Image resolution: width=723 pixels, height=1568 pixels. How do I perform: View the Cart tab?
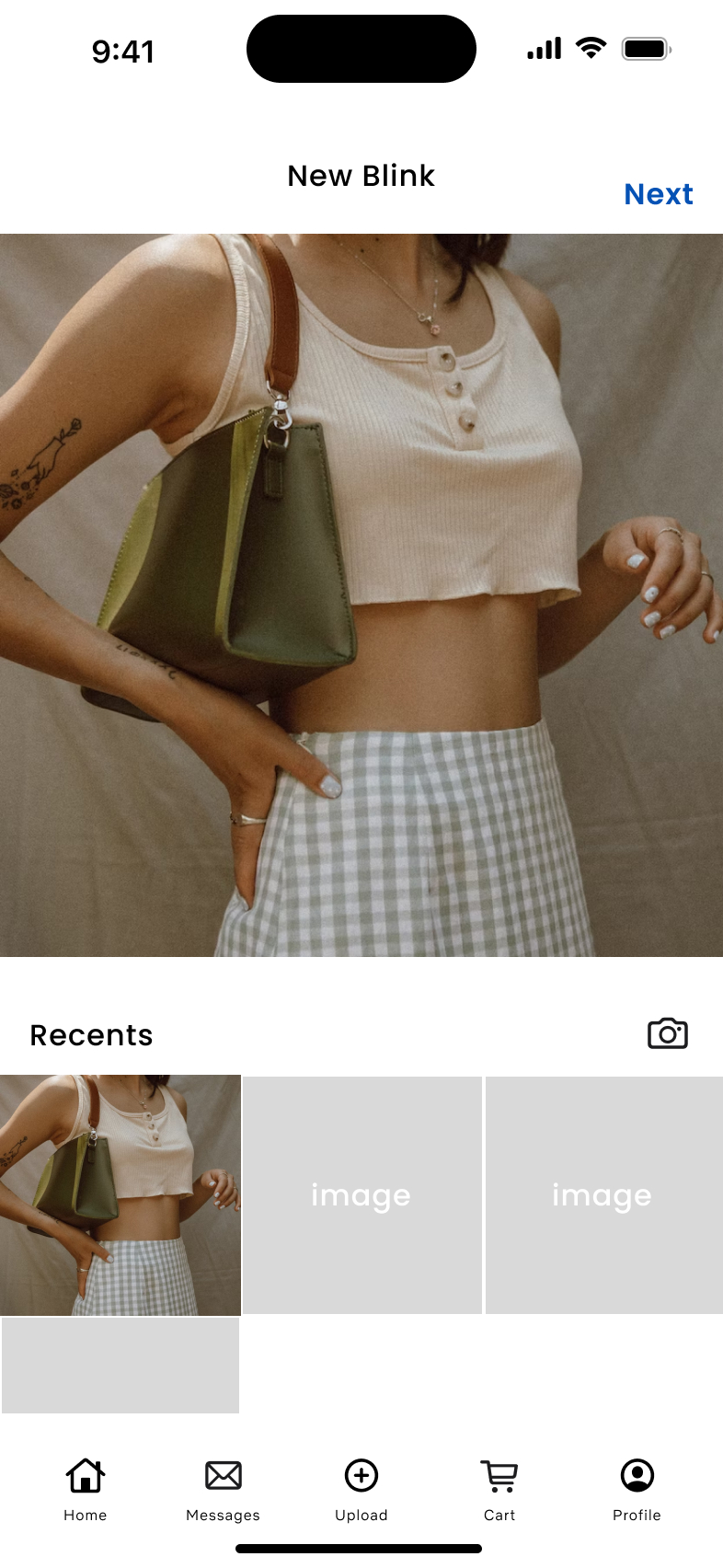tap(499, 1491)
